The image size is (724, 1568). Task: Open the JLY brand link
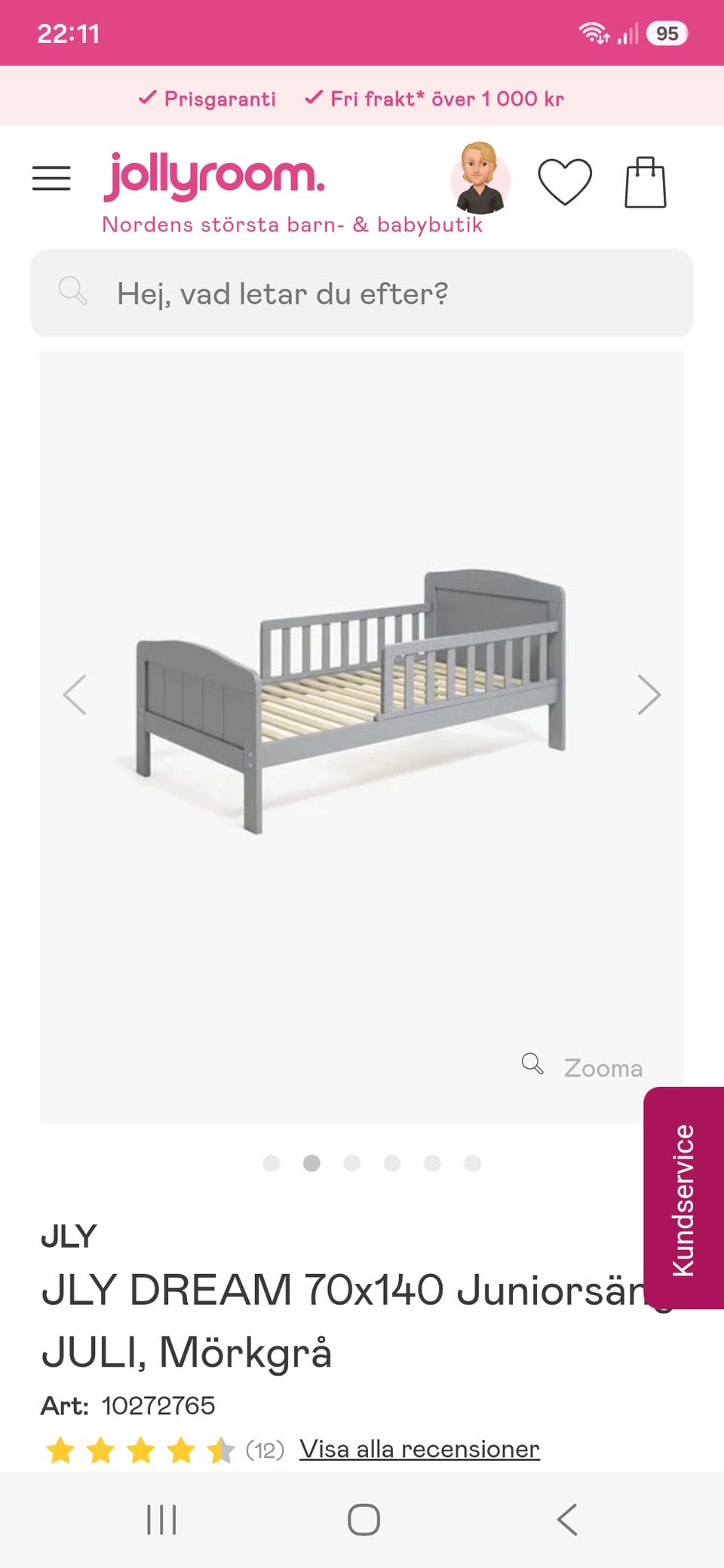click(69, 1236)
